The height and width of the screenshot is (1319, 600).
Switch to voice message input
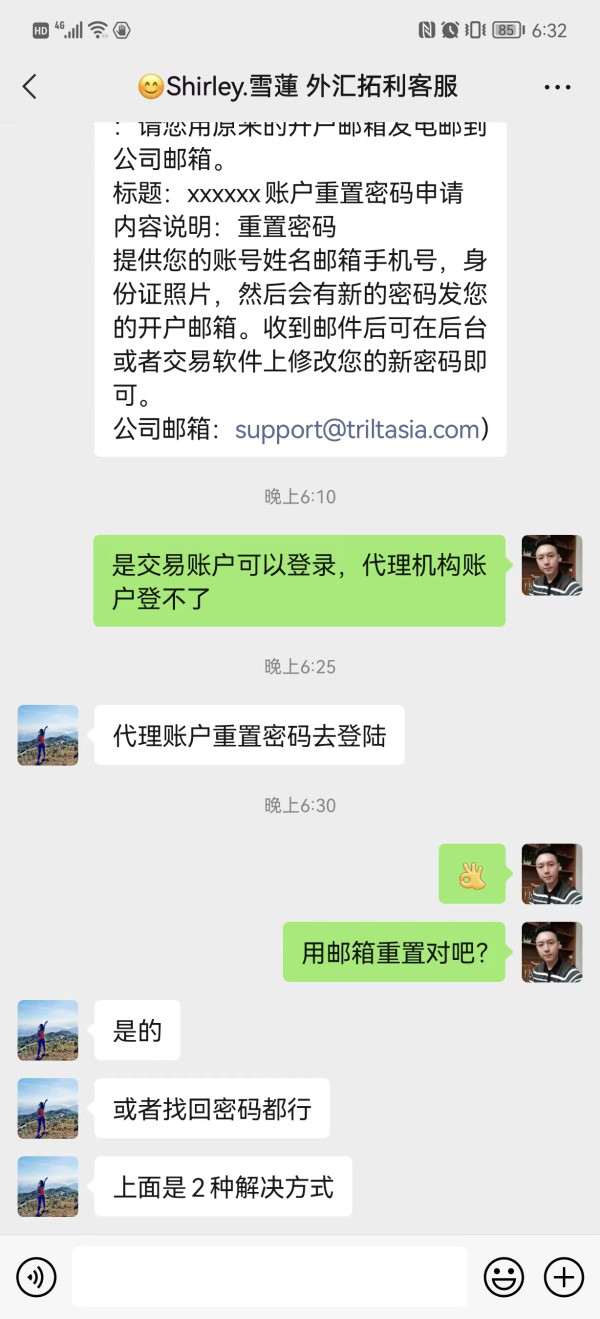37,1277
